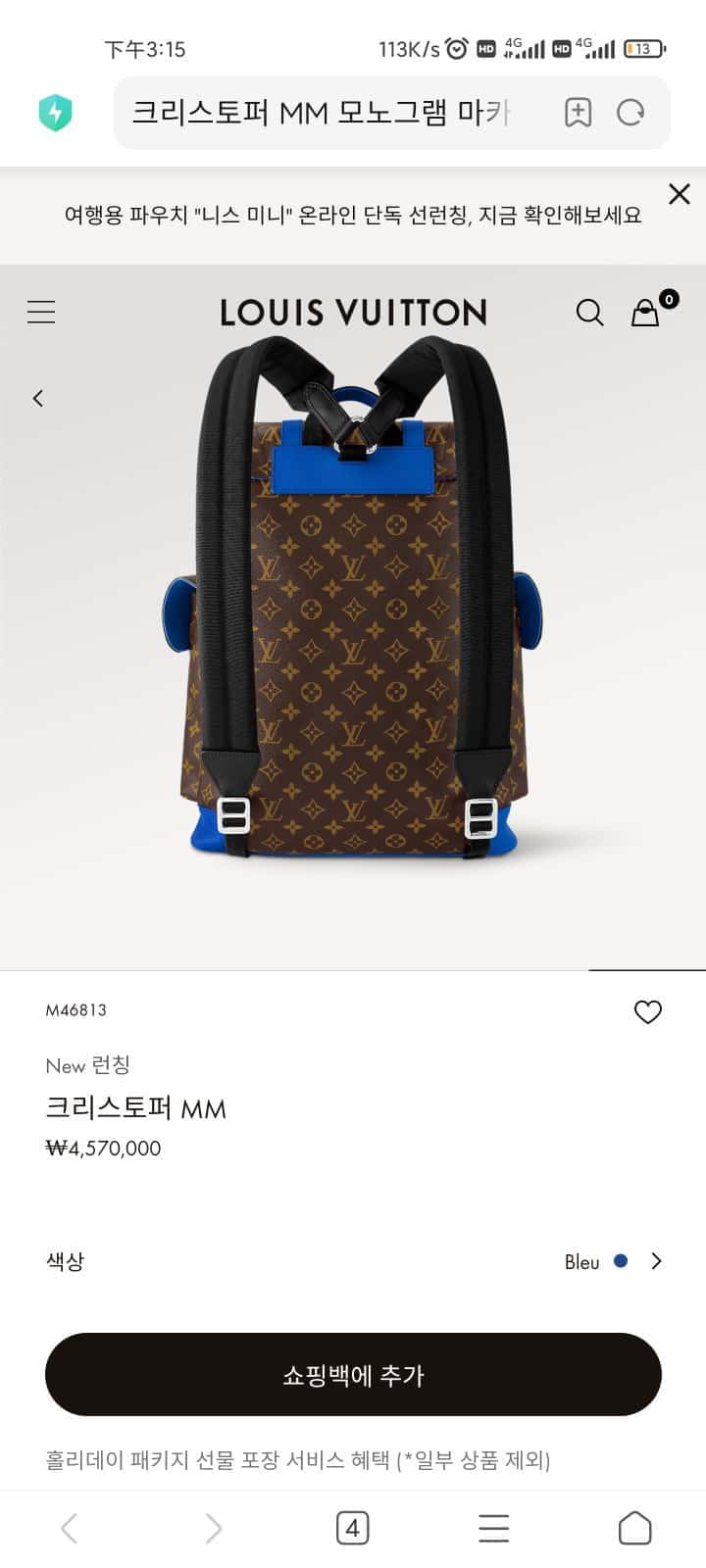Go back in the browser
Image resolution: width=706 pixels, height=1568 pixels.
(70, 1528)
